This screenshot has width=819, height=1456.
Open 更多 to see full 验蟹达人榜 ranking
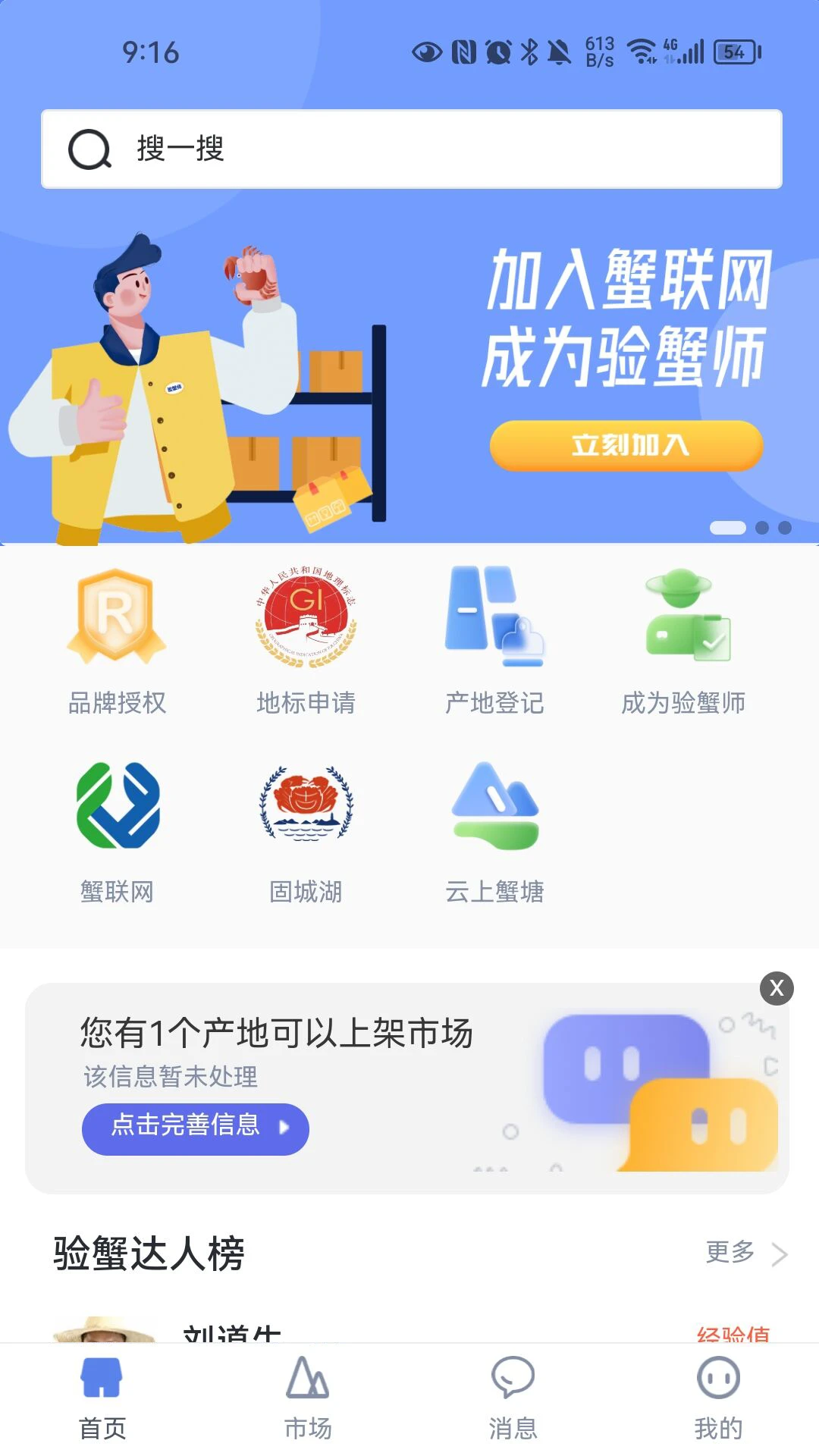(730, 1254)
